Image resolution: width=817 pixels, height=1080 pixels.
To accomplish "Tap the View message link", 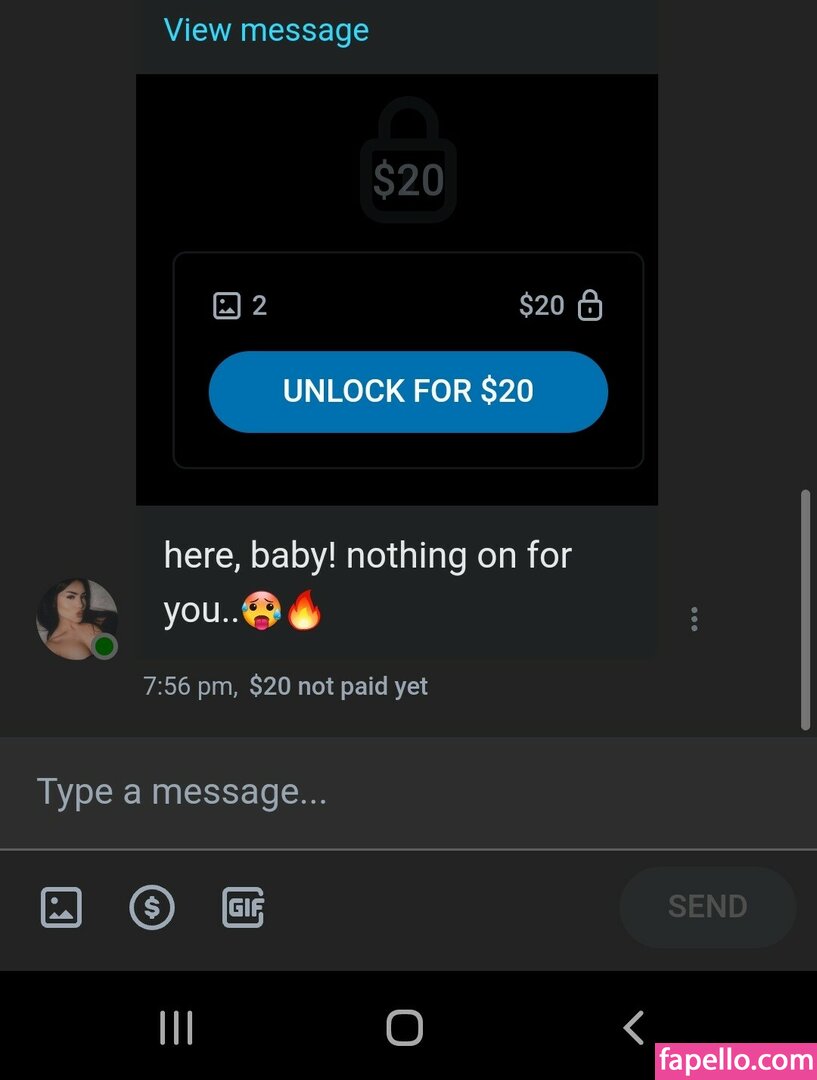I will point(266,30).
